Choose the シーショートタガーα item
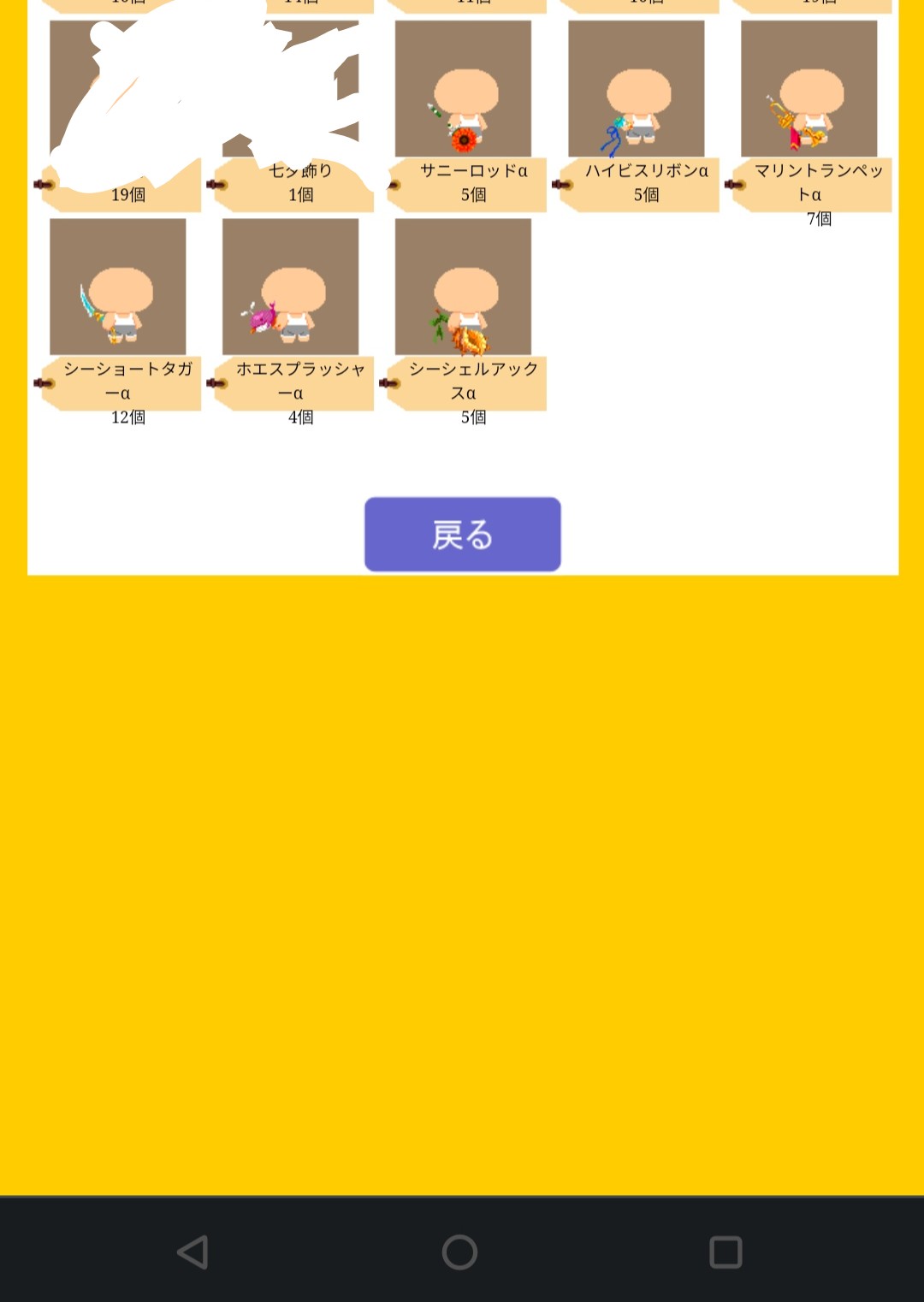Image resolution: width=924 pixels, height=1302 pixels. [x=118, y=287]
